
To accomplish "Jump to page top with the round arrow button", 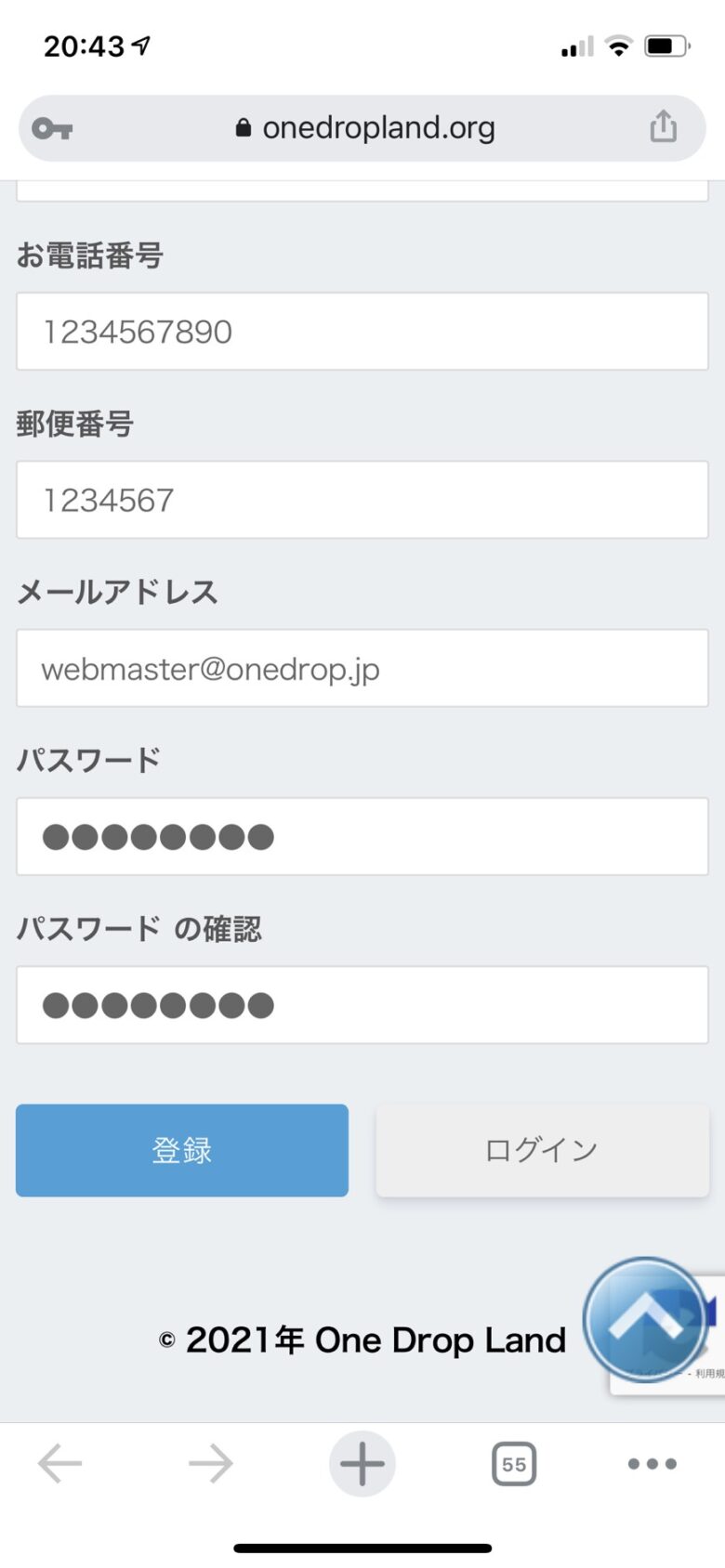I will [x=646, y=1319].
